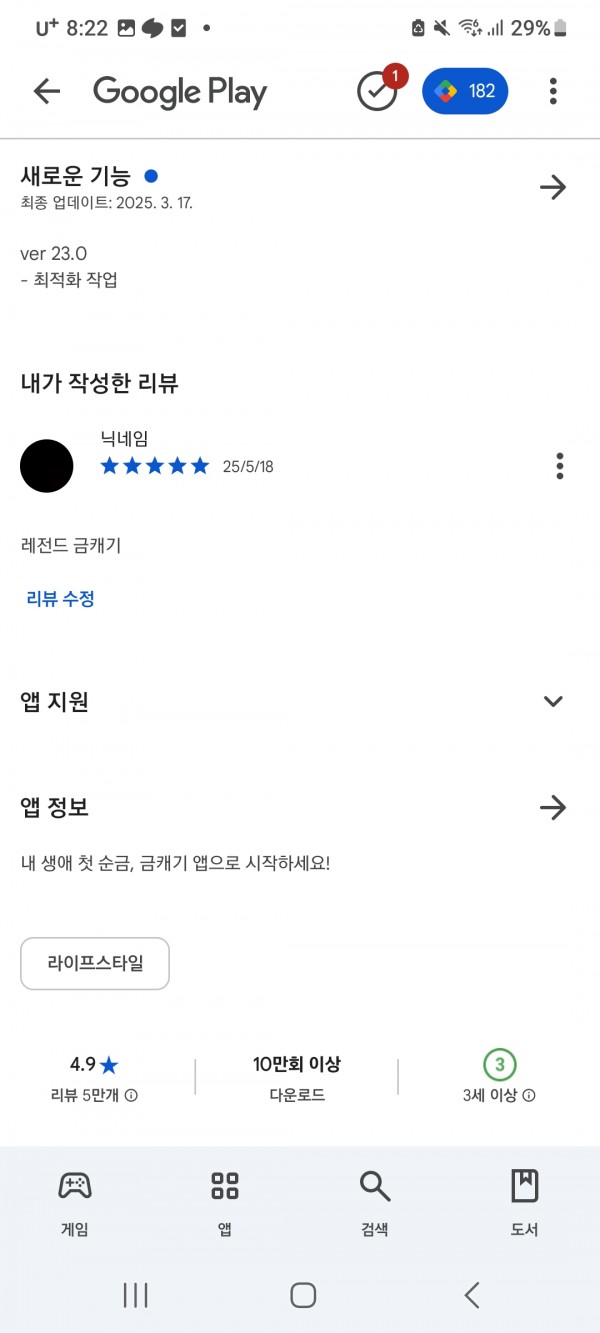Image resolution: width=600 pixels, height=1333 pixels.
Task: Switch to the 앱 tab
Action: (225, 1203)
